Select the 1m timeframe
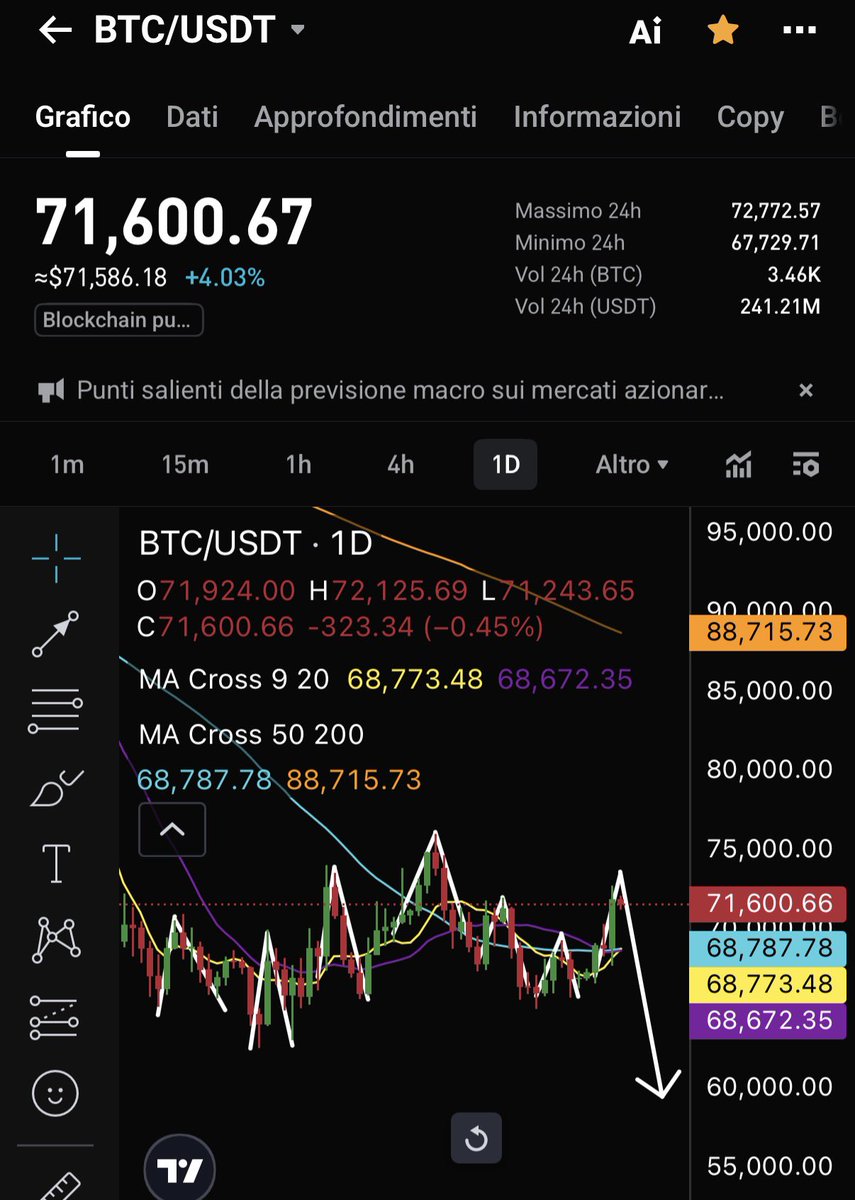This screenshot has height=1200, width=855. [67, 465]
